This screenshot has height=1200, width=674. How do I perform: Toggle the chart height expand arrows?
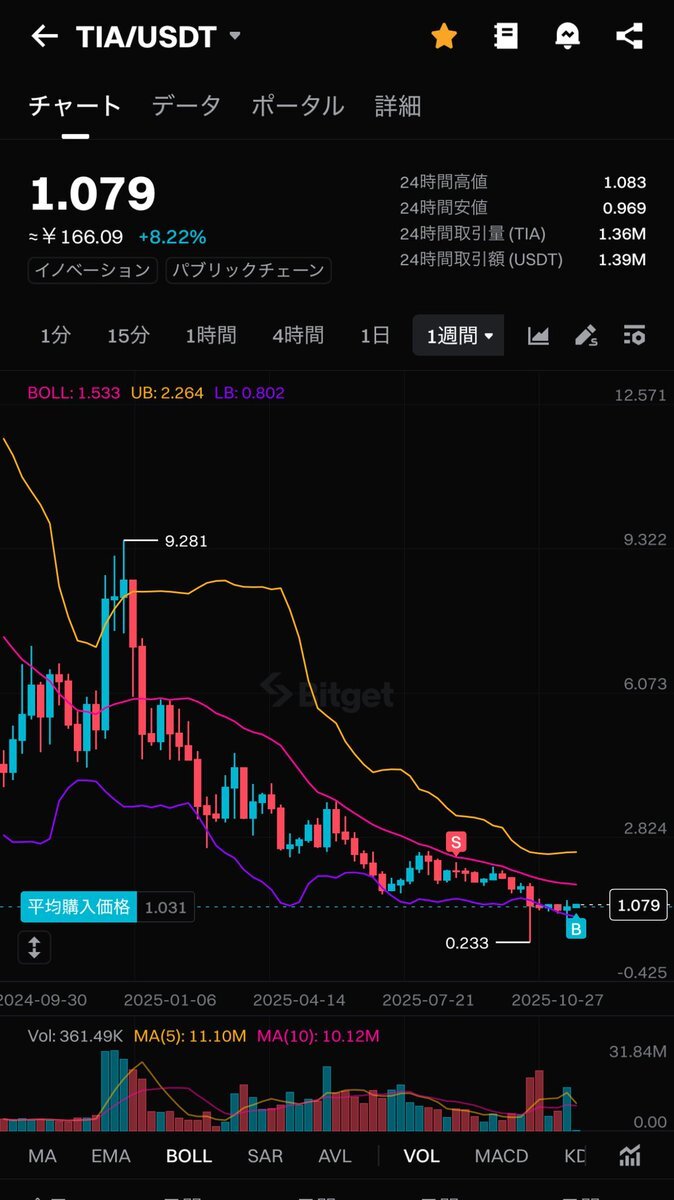34,947
